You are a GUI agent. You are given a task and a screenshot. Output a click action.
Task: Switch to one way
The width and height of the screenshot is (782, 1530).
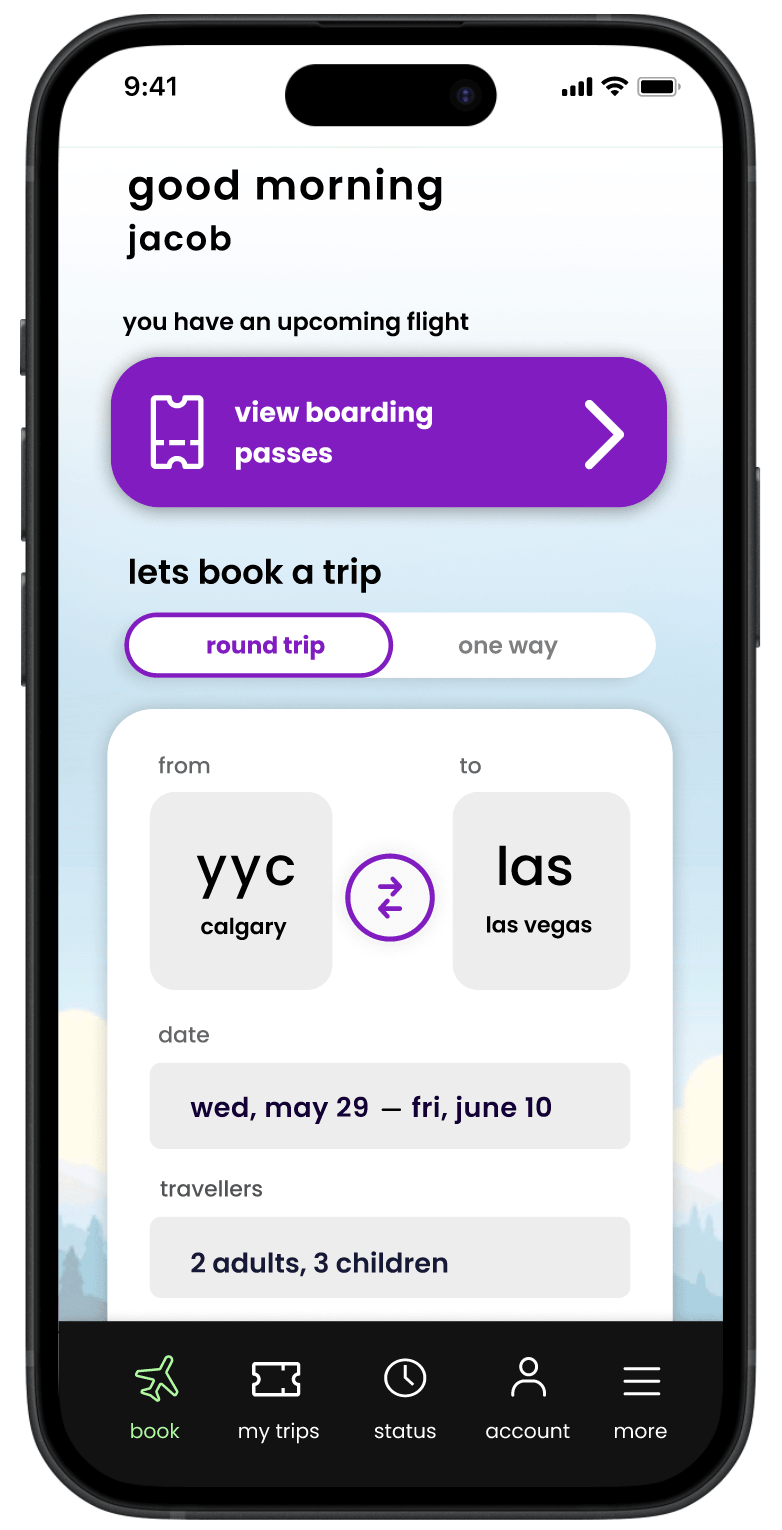pyautogui.click(x=508, y=645)
